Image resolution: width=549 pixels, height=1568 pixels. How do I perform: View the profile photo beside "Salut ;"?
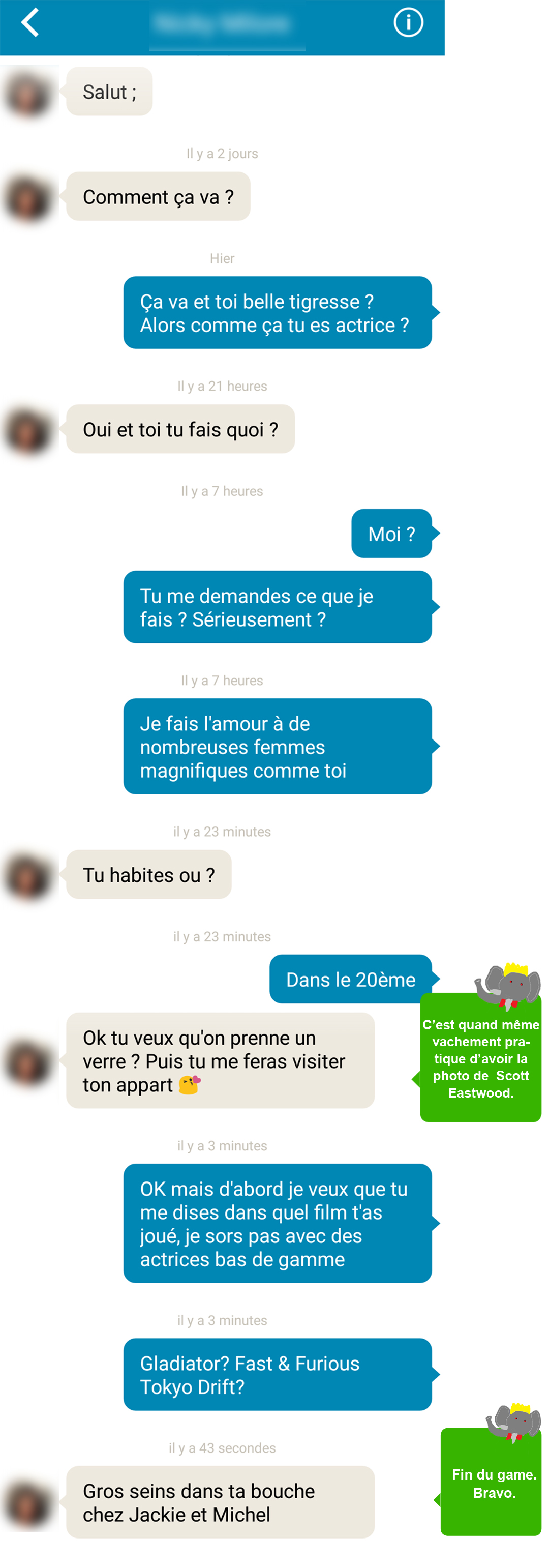tap(28, 94)
